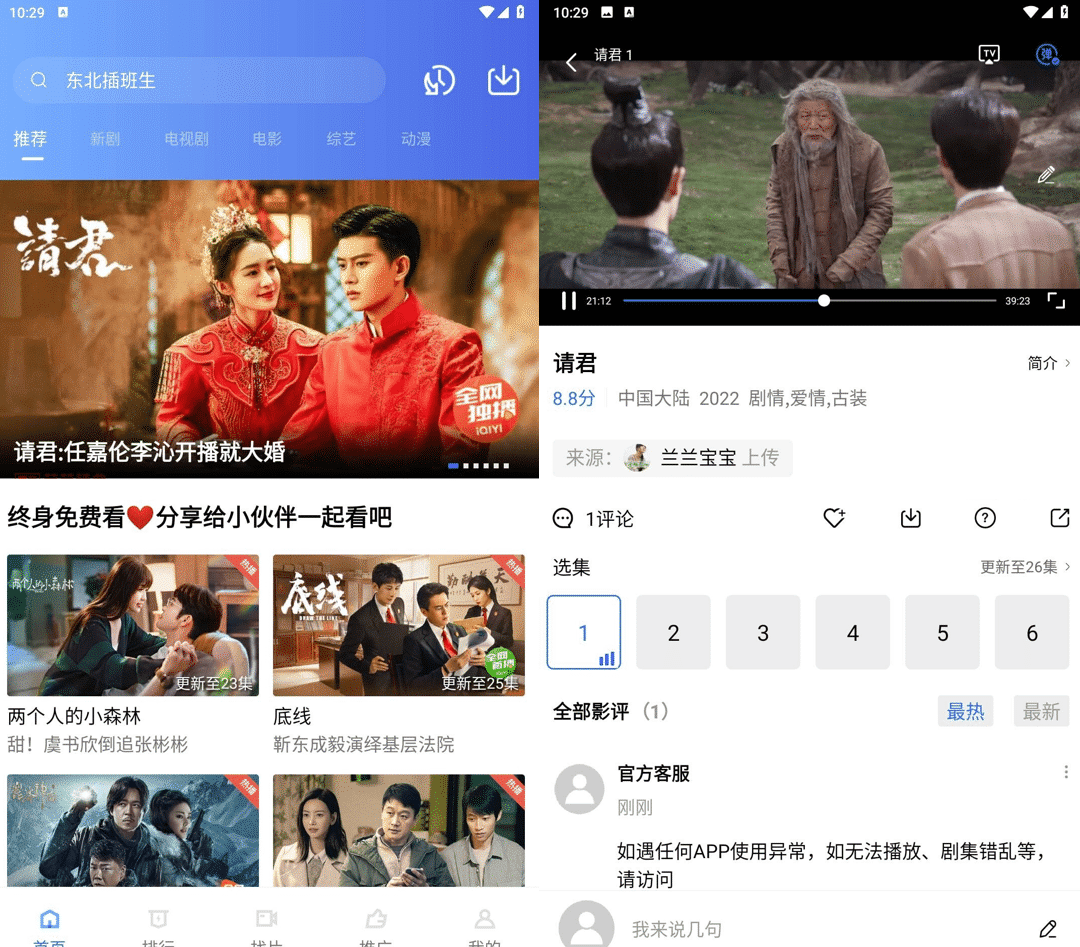Open the search box with 东北插班生
This screenshot has height=947, width=1080.
pos(200,81)
